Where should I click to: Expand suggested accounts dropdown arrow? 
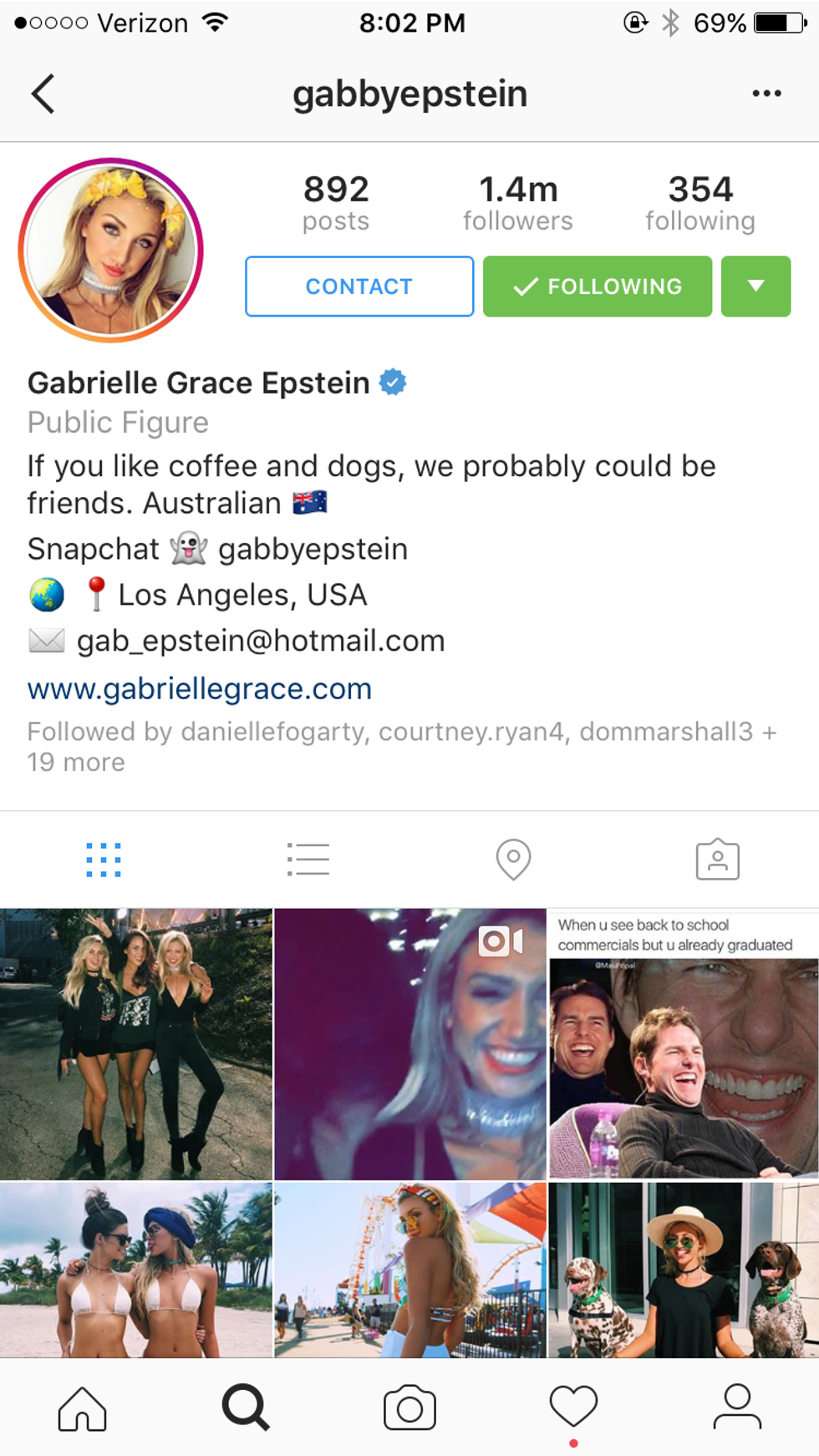click(x=755, y=287)
